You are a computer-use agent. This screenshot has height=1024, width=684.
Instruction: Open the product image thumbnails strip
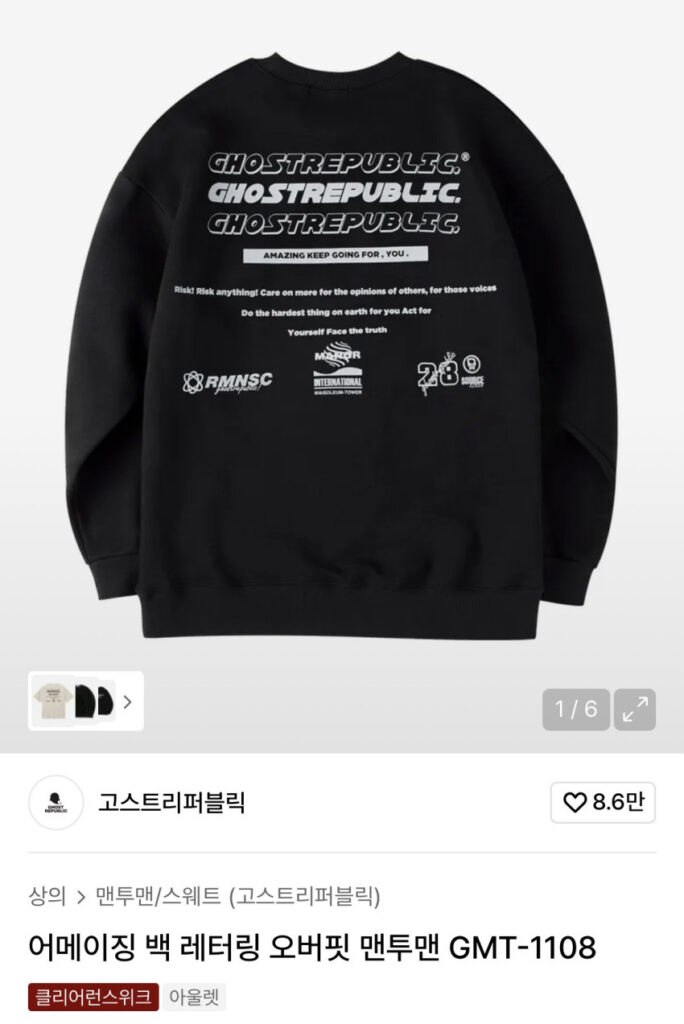point(85,701)
